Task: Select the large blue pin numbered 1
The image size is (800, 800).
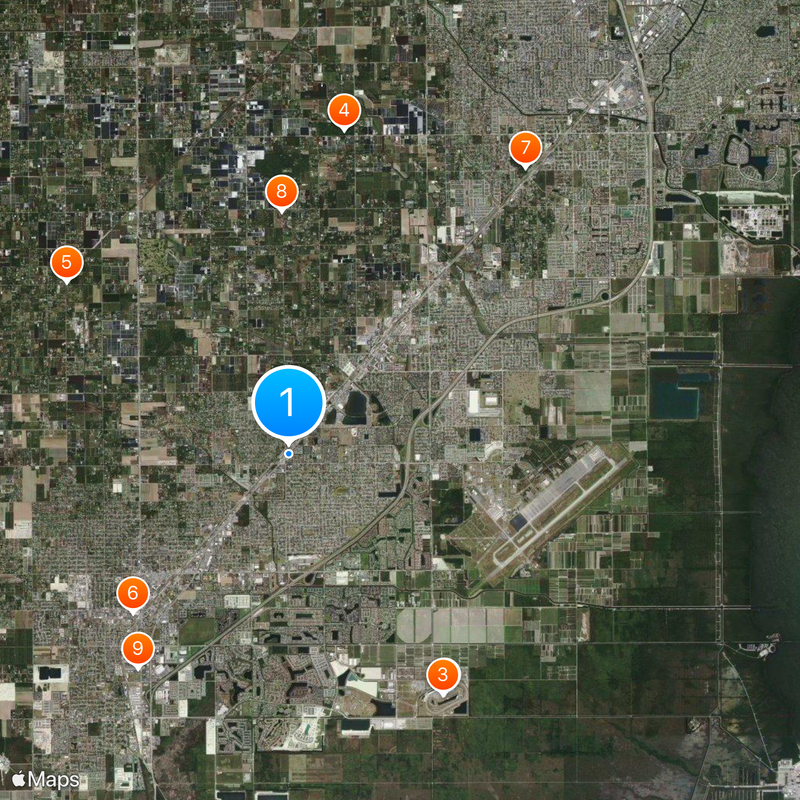Action: (x=288, y=403)
